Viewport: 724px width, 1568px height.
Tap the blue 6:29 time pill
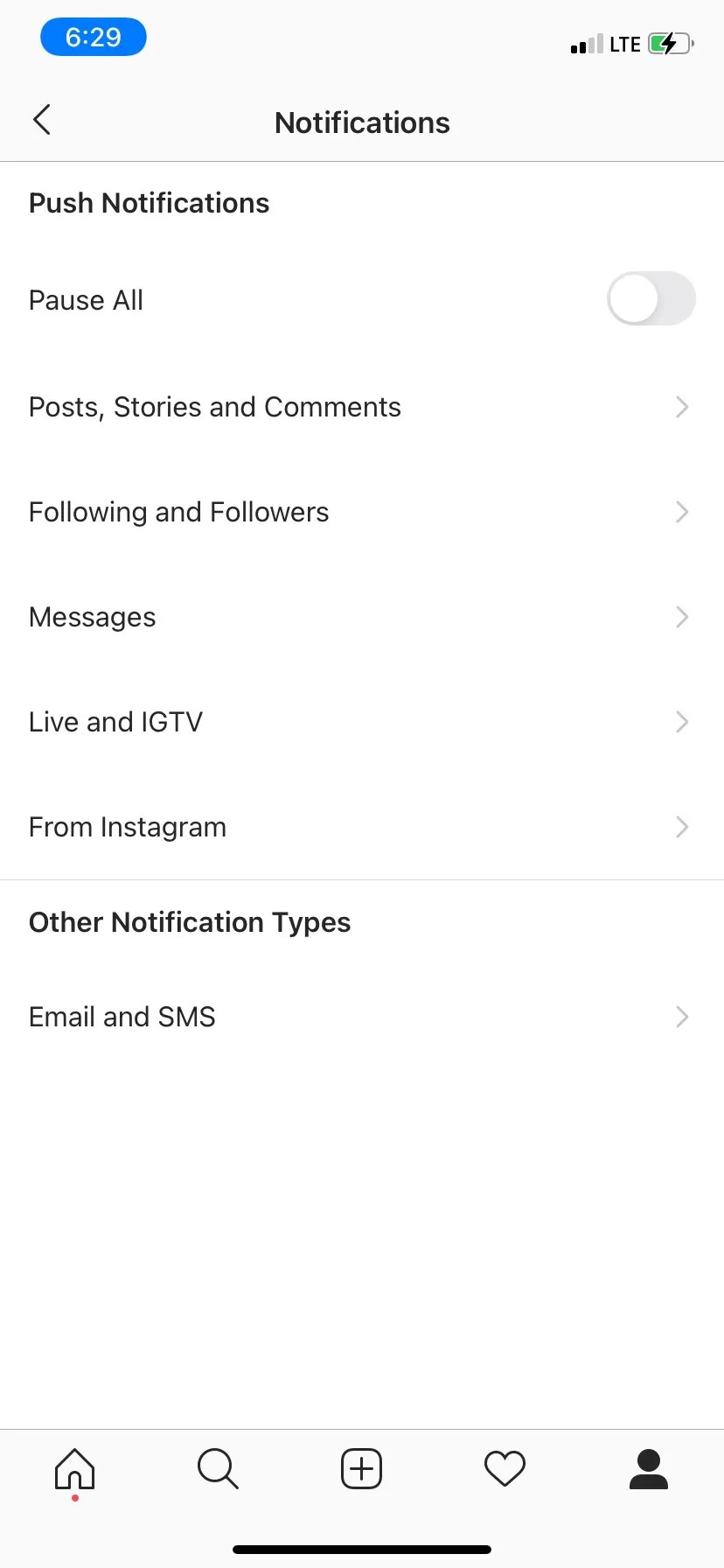point(93,37)
